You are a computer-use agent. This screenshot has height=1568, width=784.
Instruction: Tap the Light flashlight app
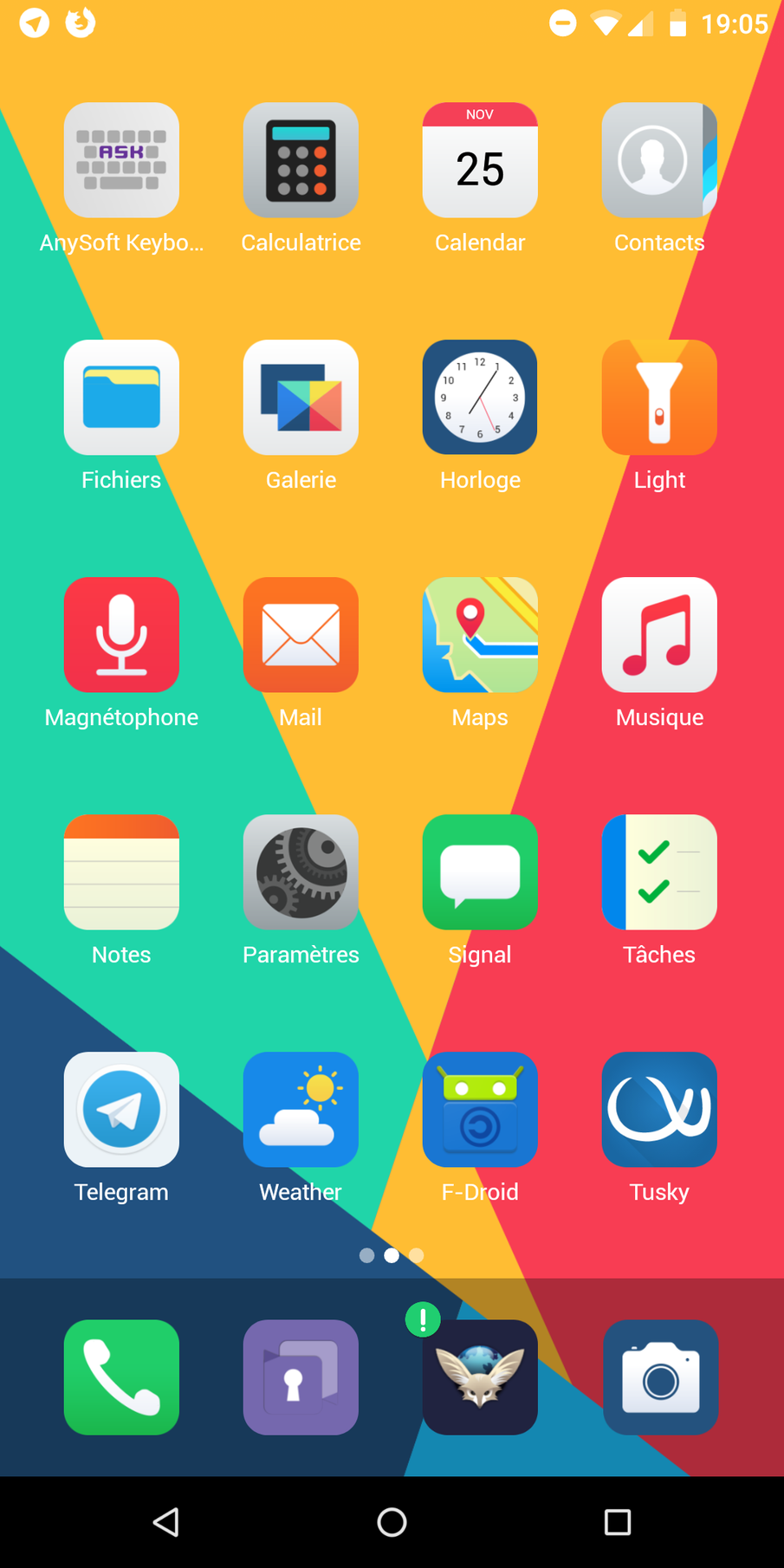(659, 398)
